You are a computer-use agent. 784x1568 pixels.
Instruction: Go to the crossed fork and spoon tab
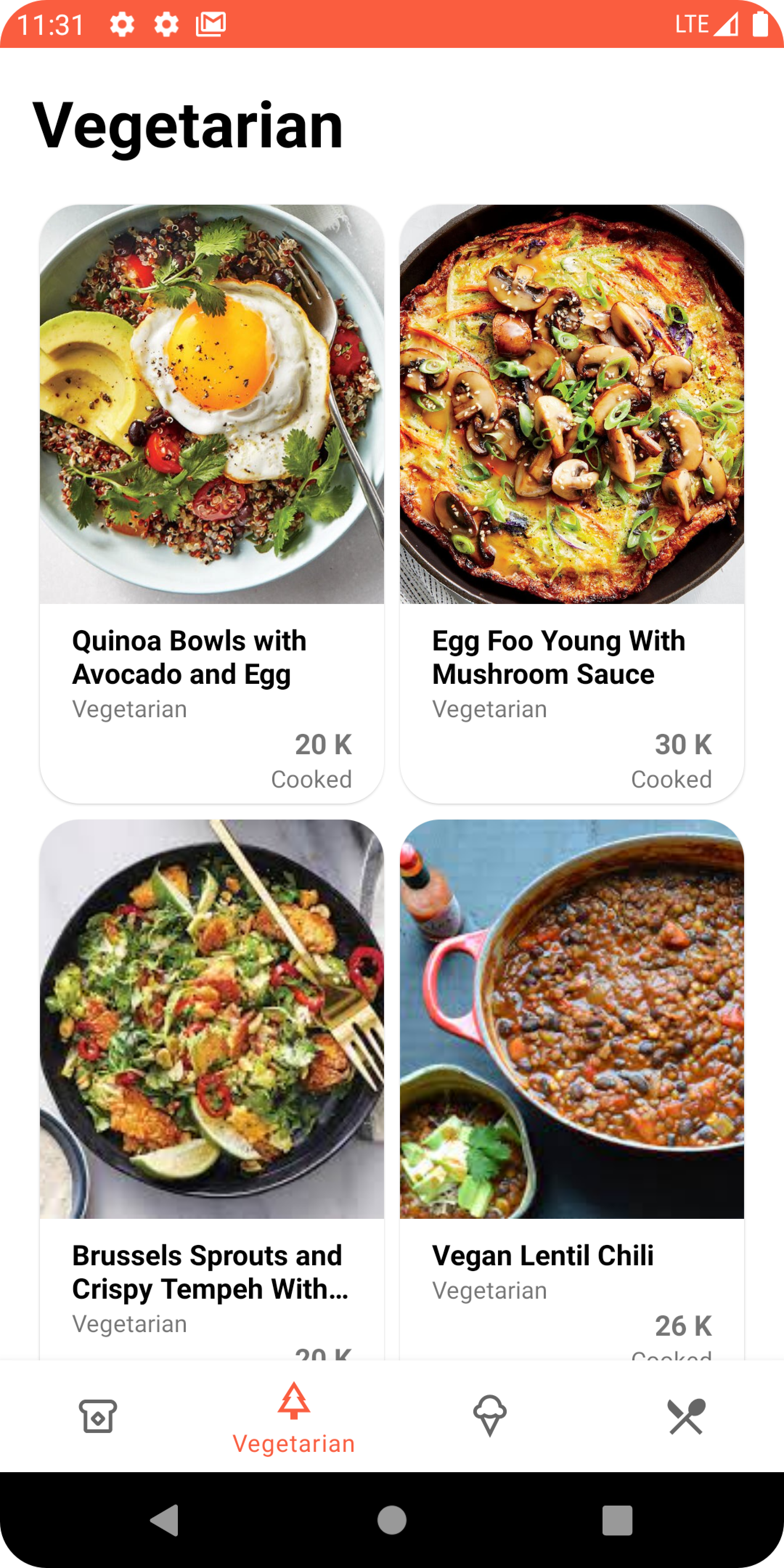686,1416
